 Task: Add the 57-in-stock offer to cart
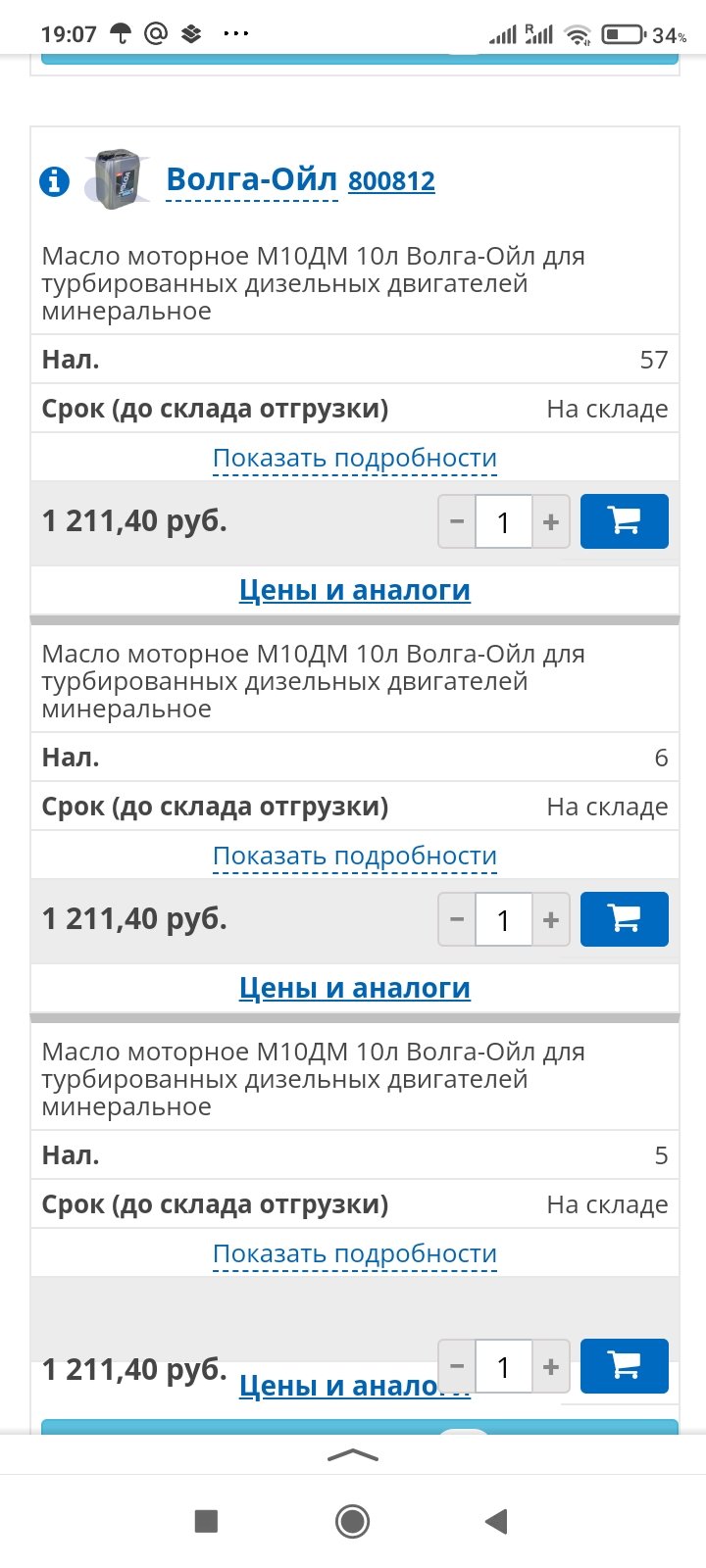click(625, 521)
